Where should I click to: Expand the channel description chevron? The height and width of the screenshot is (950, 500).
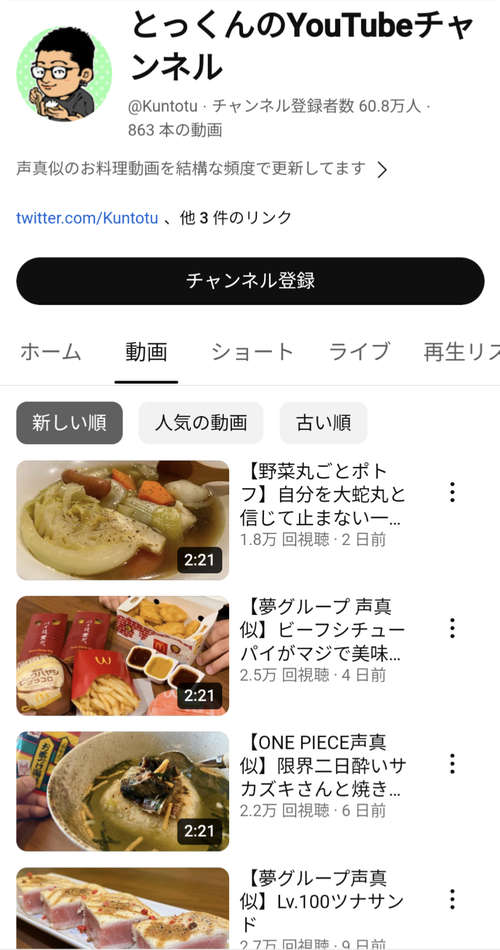[382, 170]
